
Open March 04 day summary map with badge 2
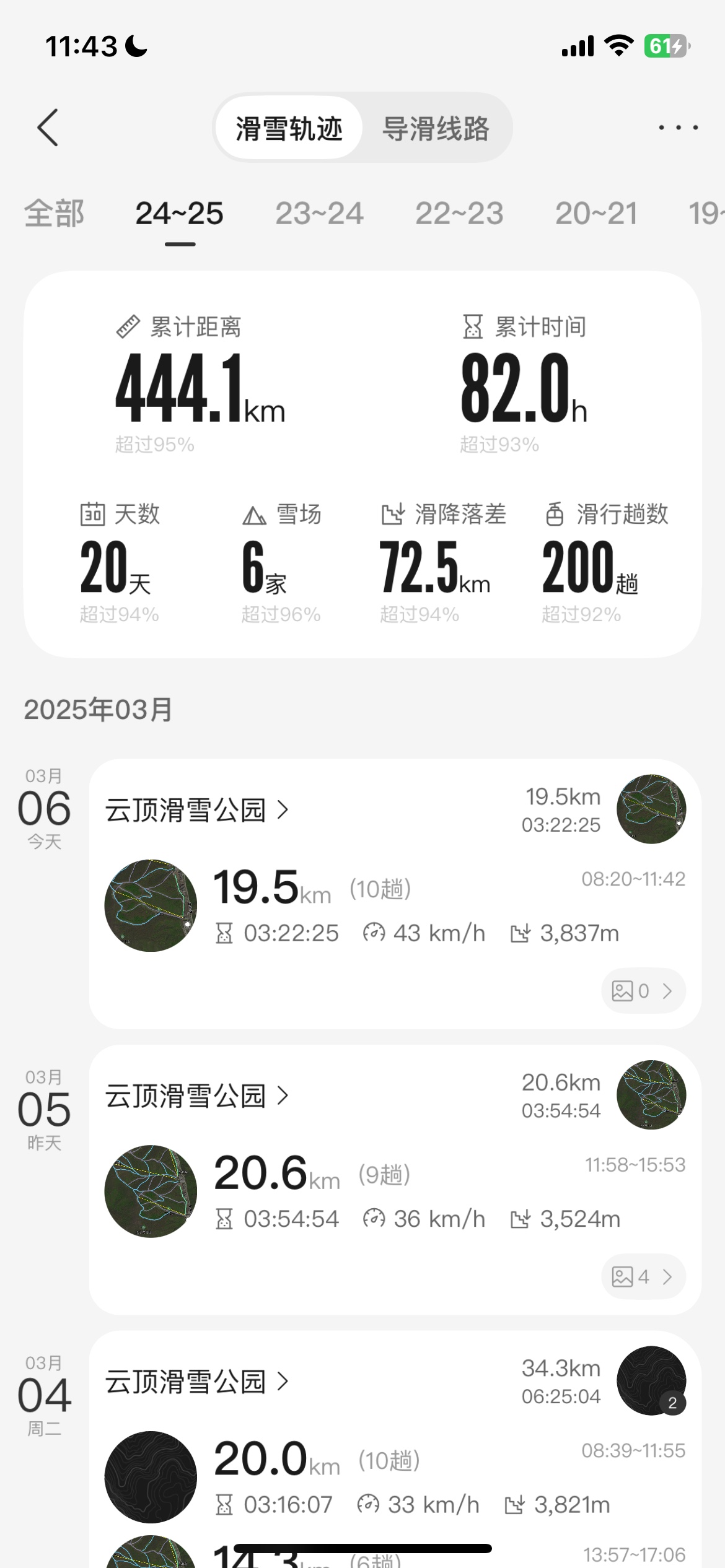(x=651, y=1381)
